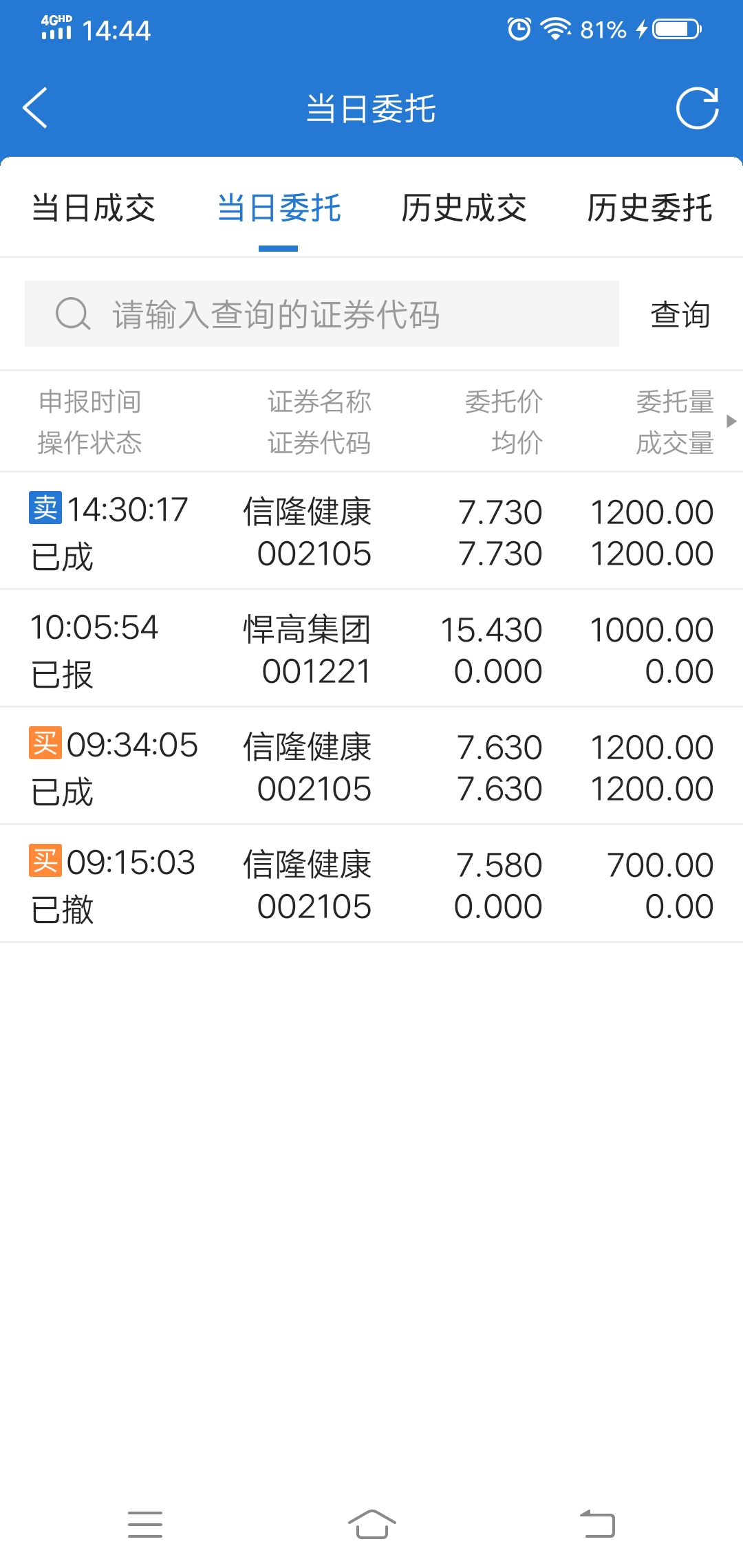Switch to the 历史委托 tab

pyautogui.click(x=649, y=208)
